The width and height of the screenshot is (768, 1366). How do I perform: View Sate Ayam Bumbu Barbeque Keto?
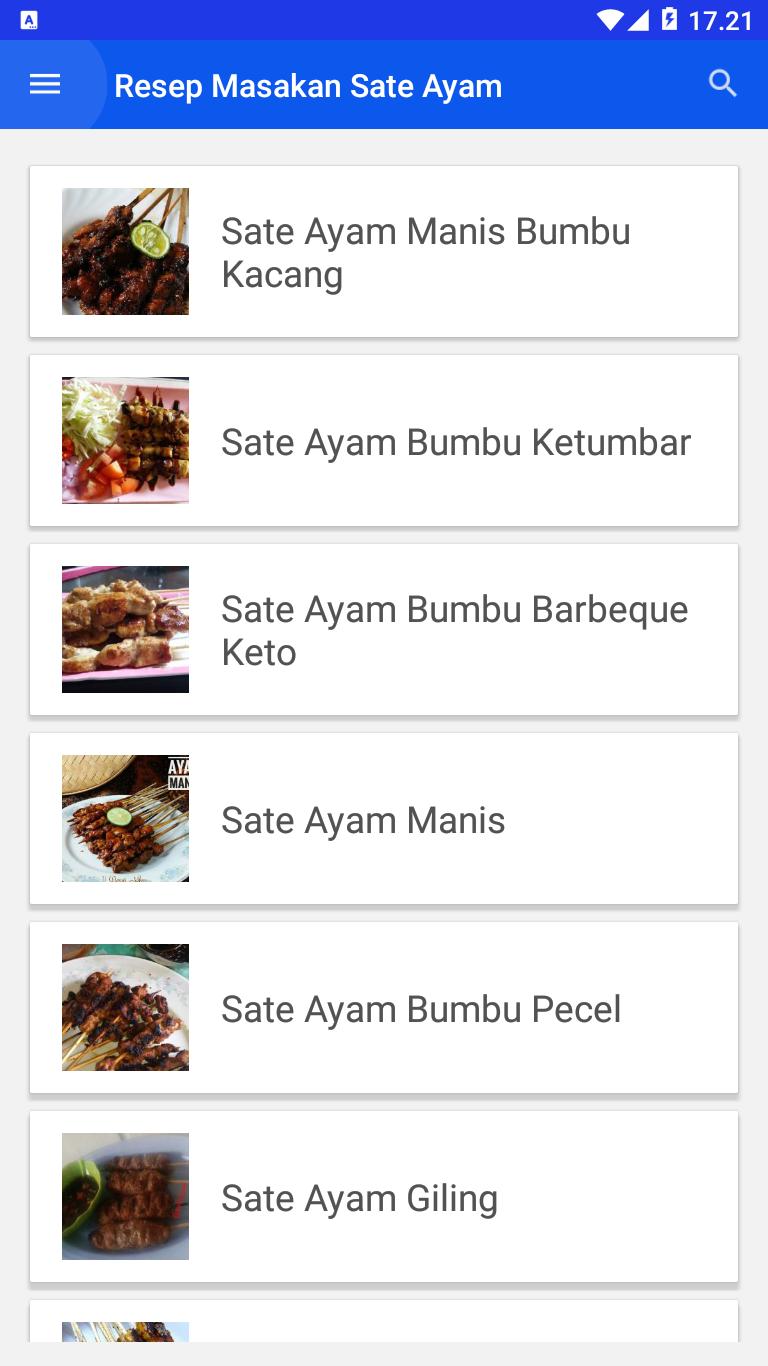point(384,630)
